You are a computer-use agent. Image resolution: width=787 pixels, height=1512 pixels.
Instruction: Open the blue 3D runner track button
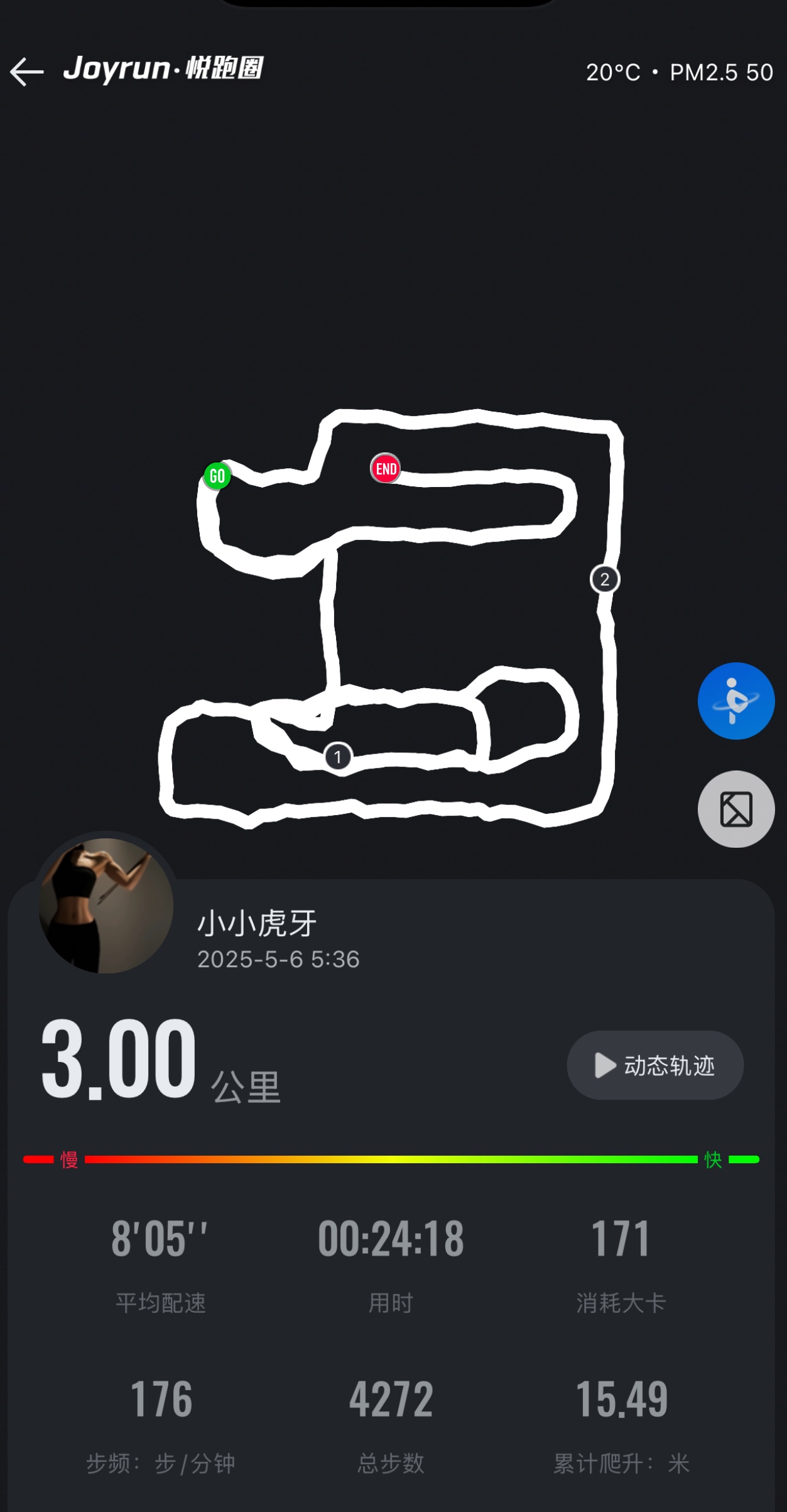[x=736, y=701]
